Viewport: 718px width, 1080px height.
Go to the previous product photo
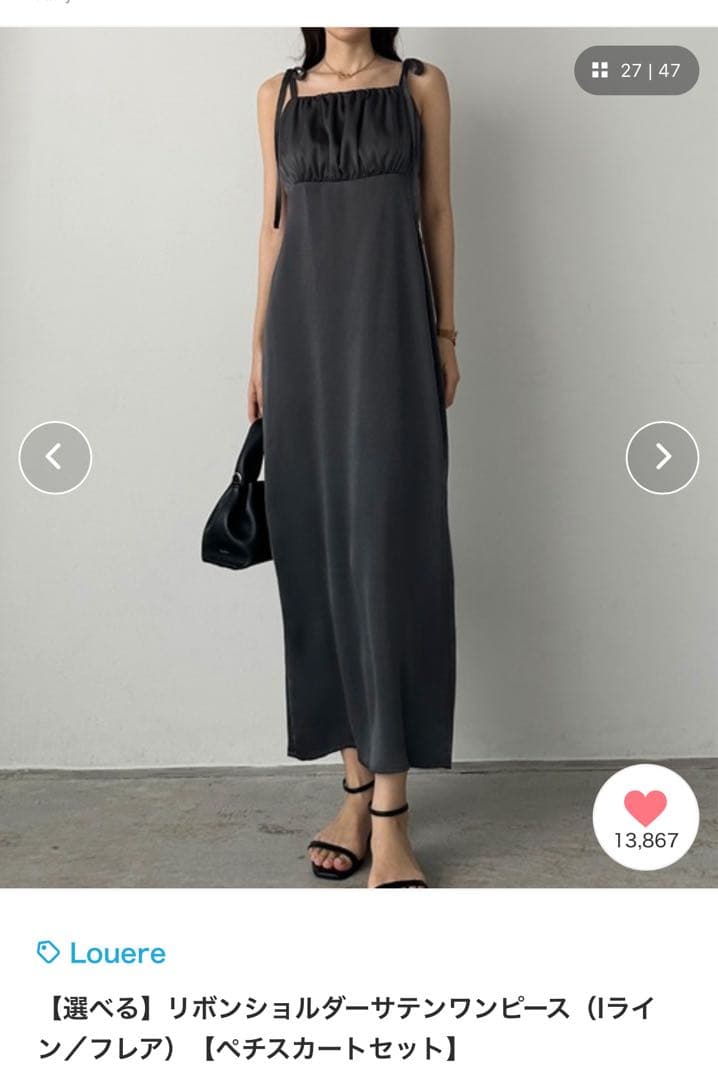[x=55, y=457]
